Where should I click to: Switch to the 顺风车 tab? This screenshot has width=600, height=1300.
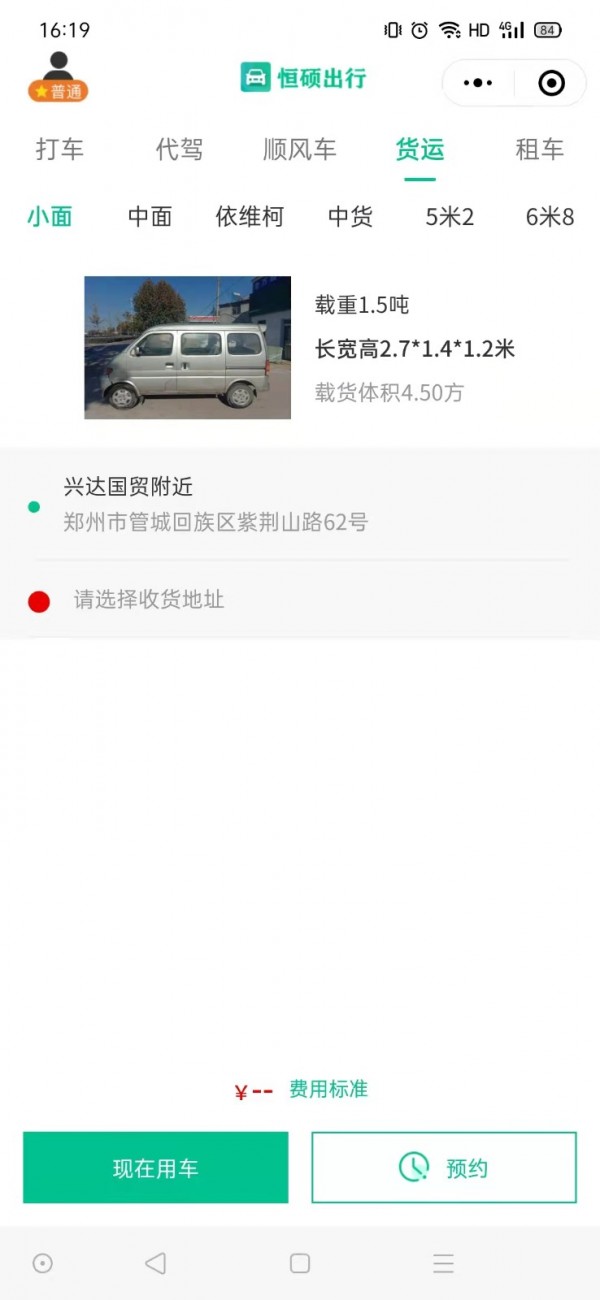[x=300, y=150]
